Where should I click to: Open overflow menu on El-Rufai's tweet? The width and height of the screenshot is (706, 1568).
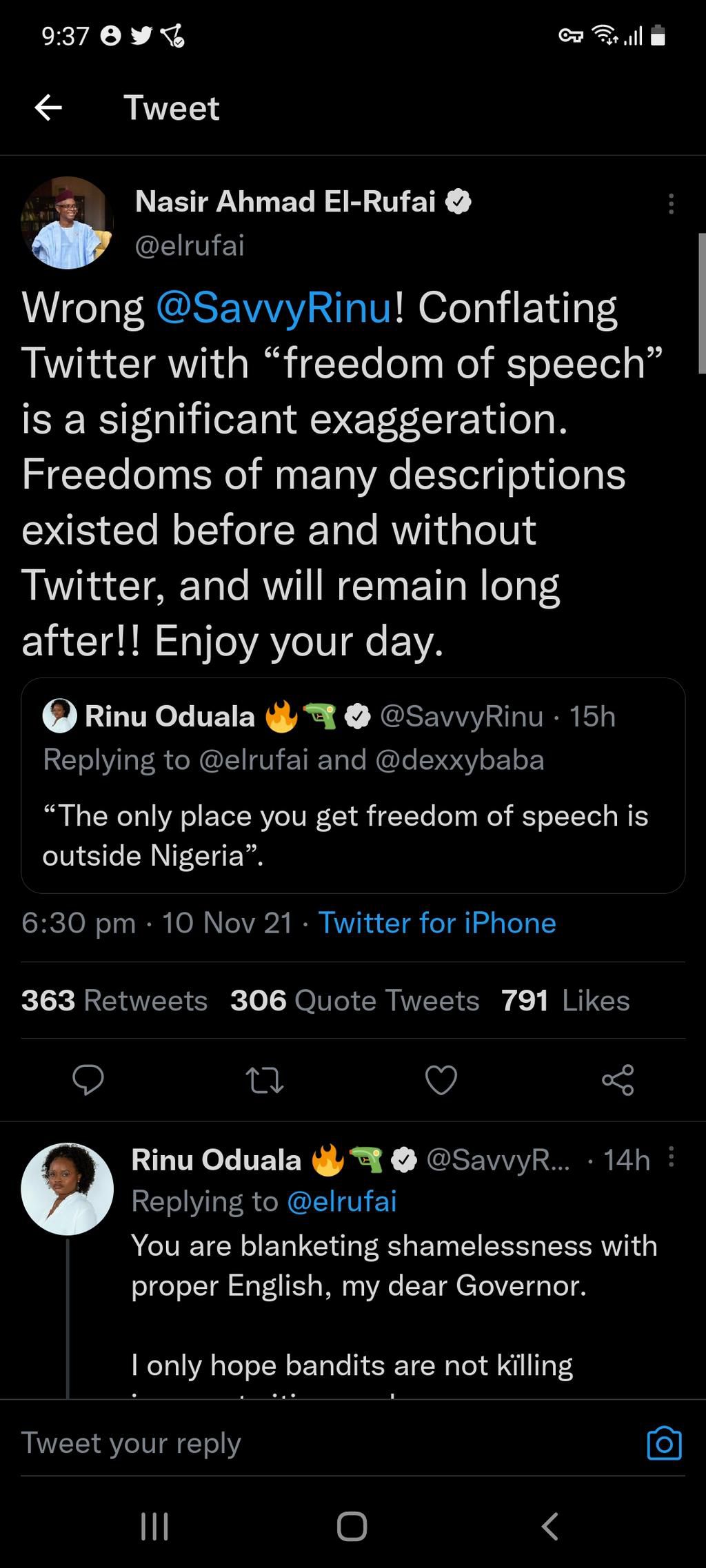[x=669, y=203]
